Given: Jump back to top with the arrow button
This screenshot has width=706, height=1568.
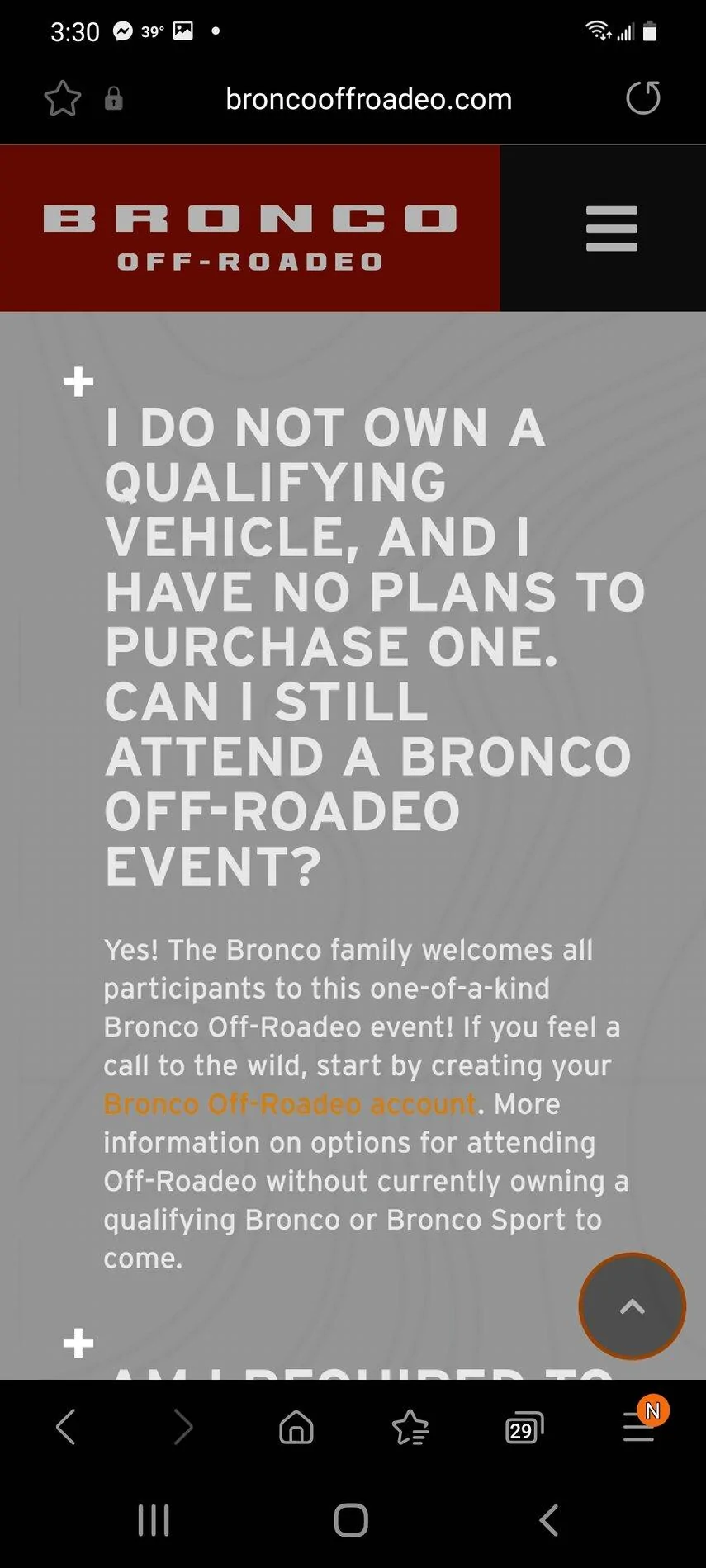Looking at the screenshot, I should click(633, 1306).
